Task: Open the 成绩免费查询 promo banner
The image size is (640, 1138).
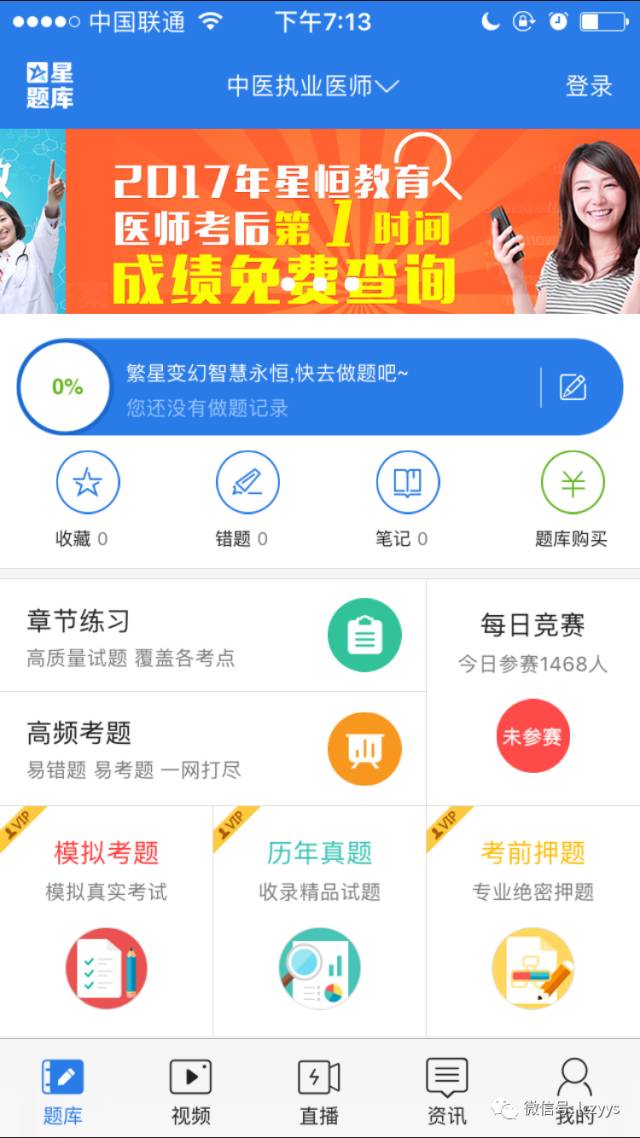Action: pos(320,221)
